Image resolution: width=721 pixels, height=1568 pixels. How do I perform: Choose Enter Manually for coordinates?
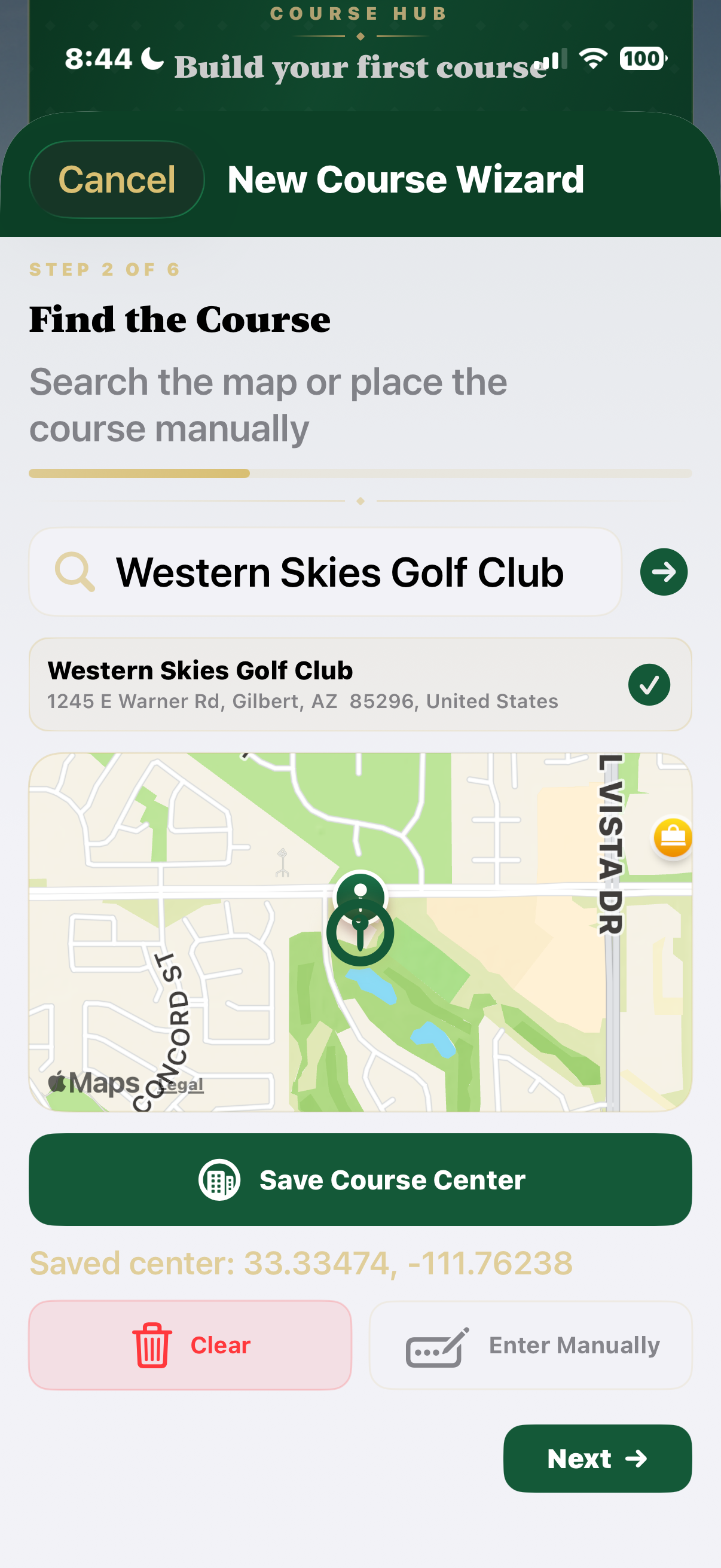coord(530,1344)
